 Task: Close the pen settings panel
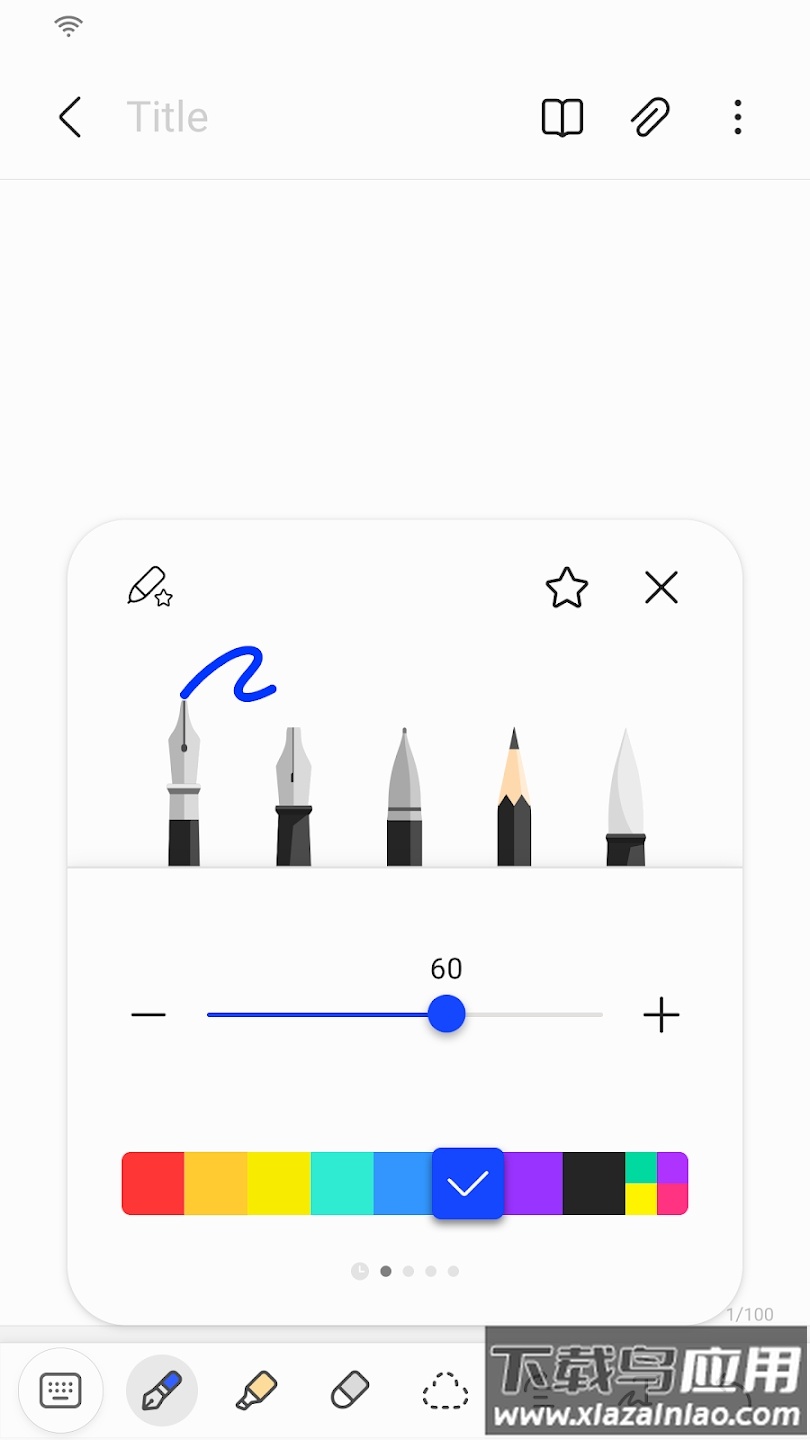click(x=661, y=588)
